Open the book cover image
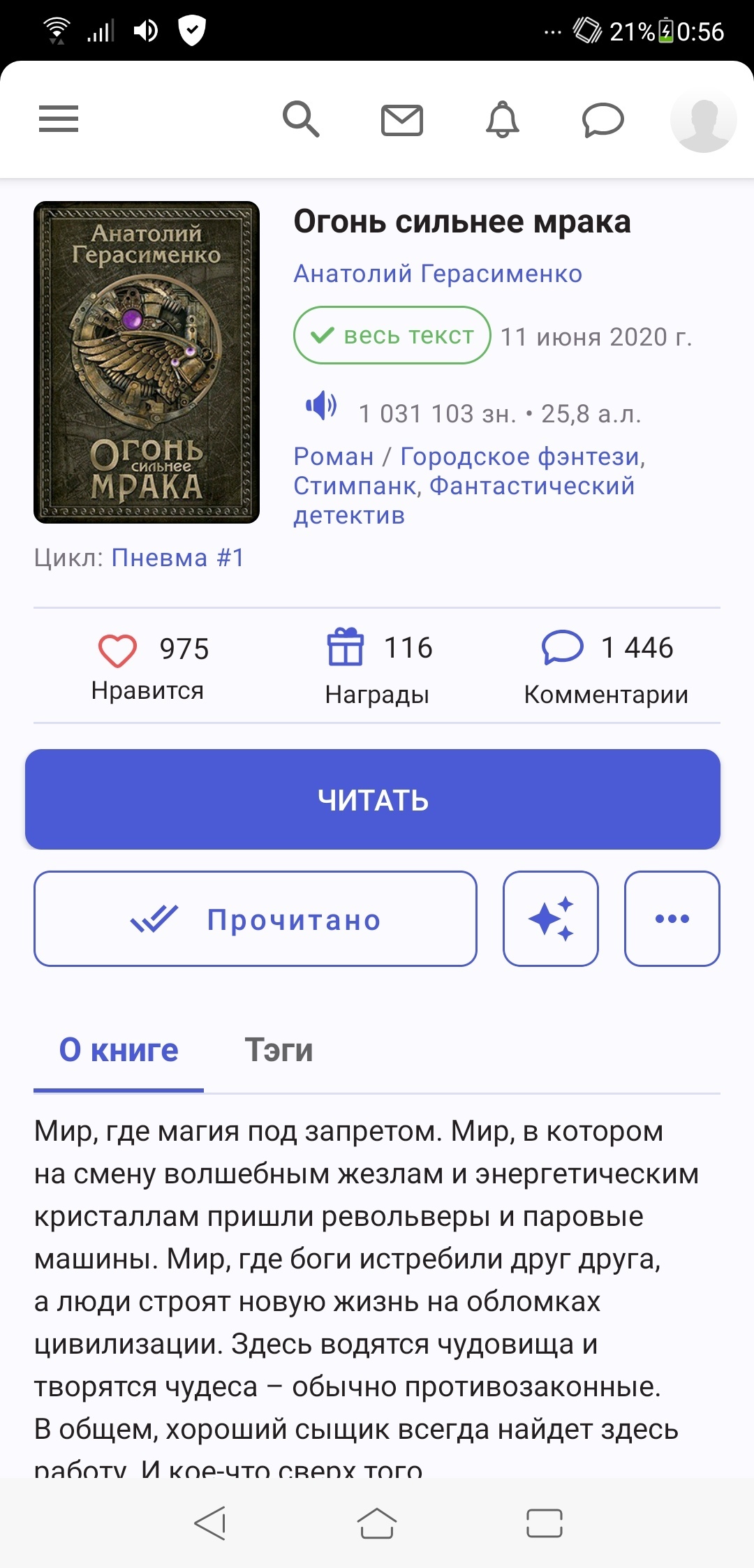The image size is (754, 1568). 147,362
